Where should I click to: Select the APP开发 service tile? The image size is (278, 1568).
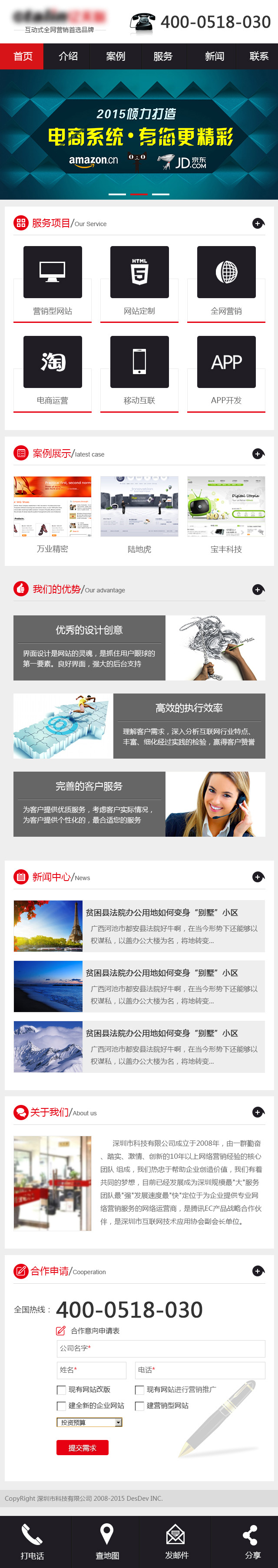(x=226, y=372)
